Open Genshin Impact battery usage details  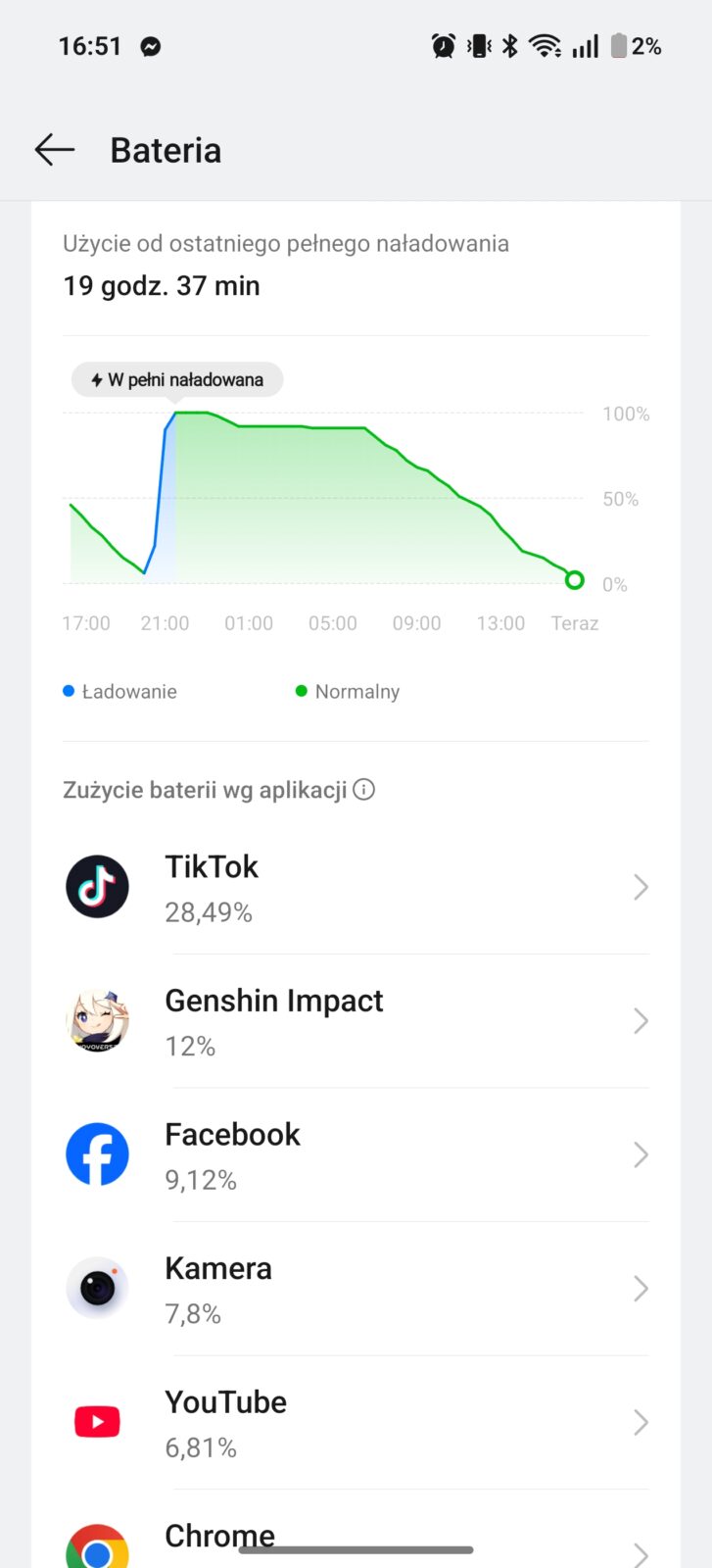(356, 1021)
